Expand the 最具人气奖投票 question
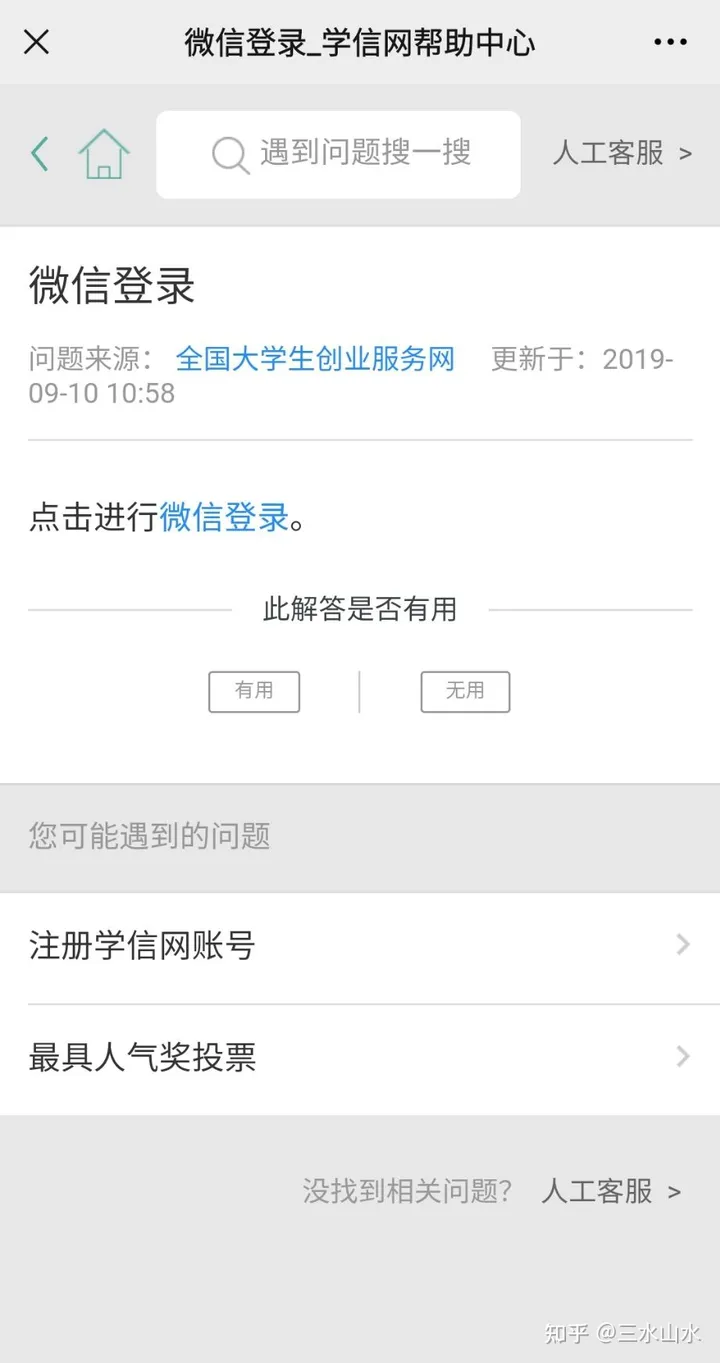720x1363 pixels. 360,1057
